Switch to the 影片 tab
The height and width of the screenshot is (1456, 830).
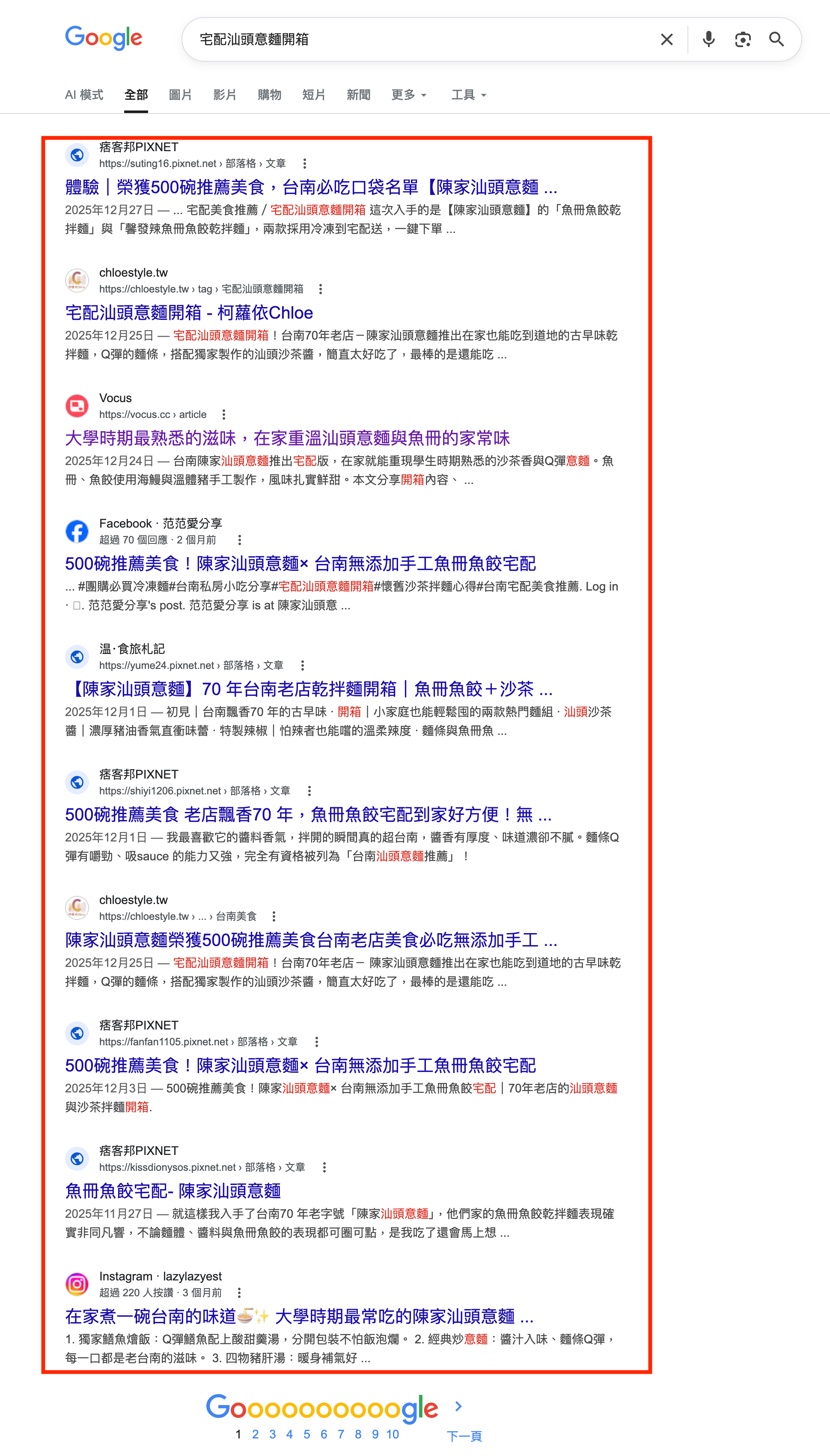pyautogui.click(x=225, y=95)
